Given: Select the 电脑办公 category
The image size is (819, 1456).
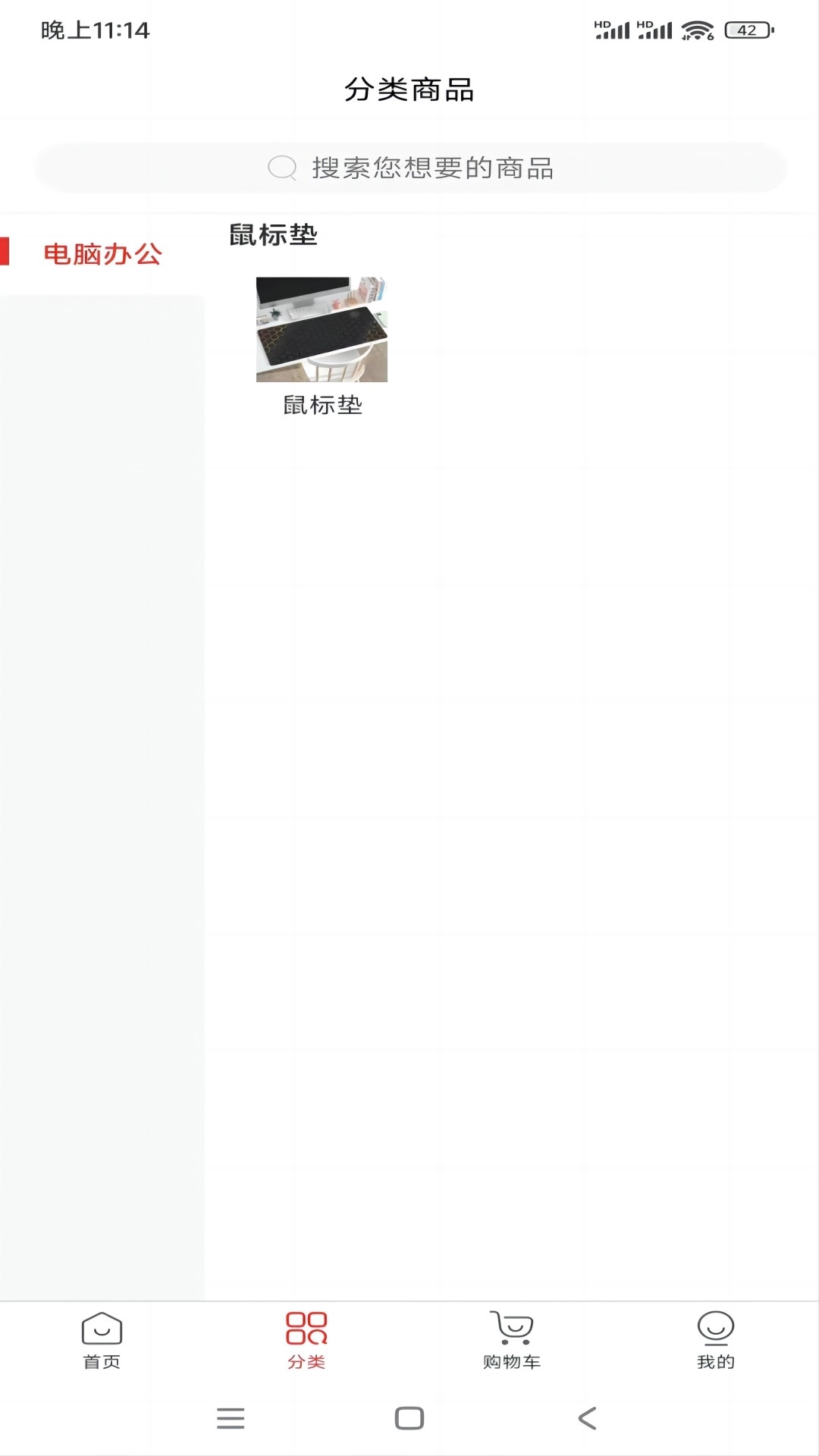Looking at the screenshot, I should click(x=102, y=254).
